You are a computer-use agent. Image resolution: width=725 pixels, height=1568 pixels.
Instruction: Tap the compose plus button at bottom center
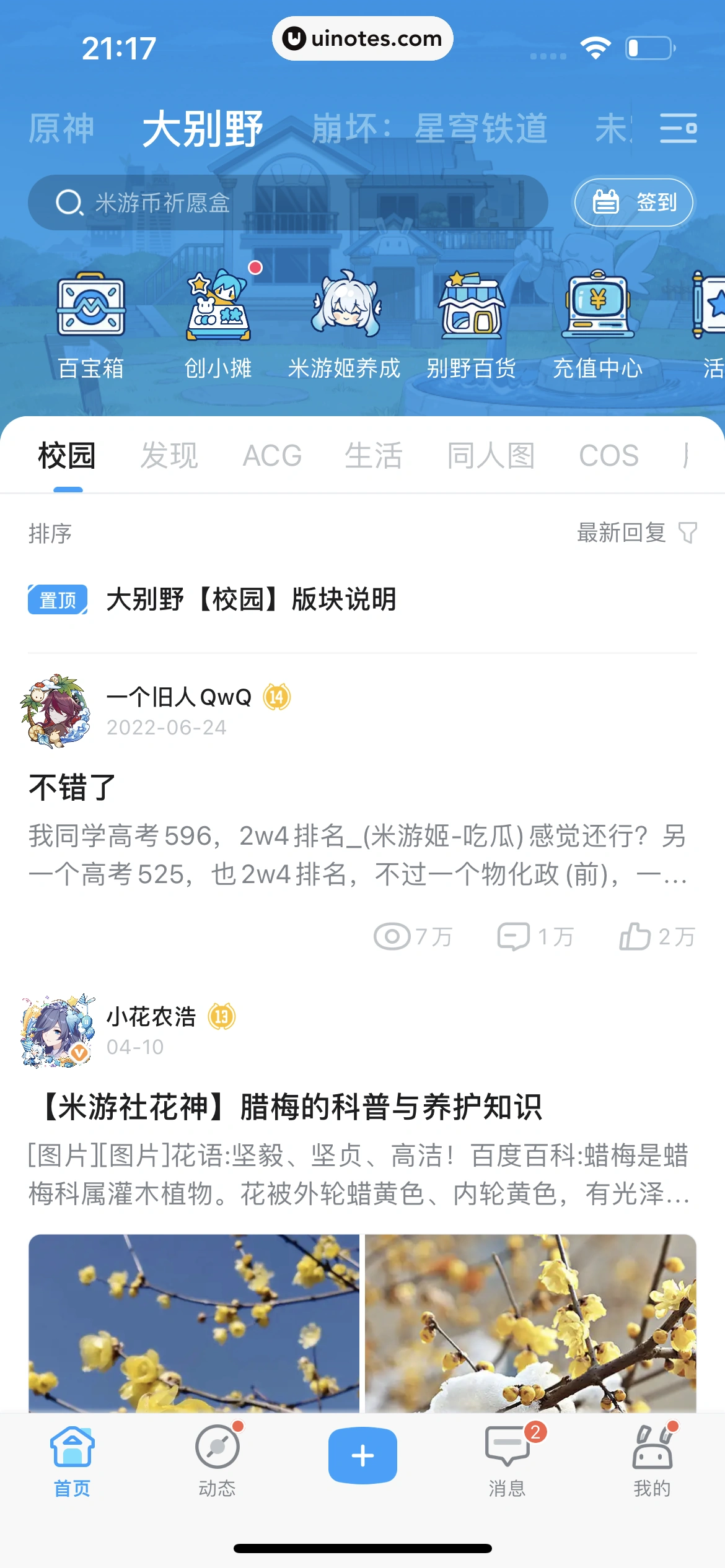tap(362, 1454)
